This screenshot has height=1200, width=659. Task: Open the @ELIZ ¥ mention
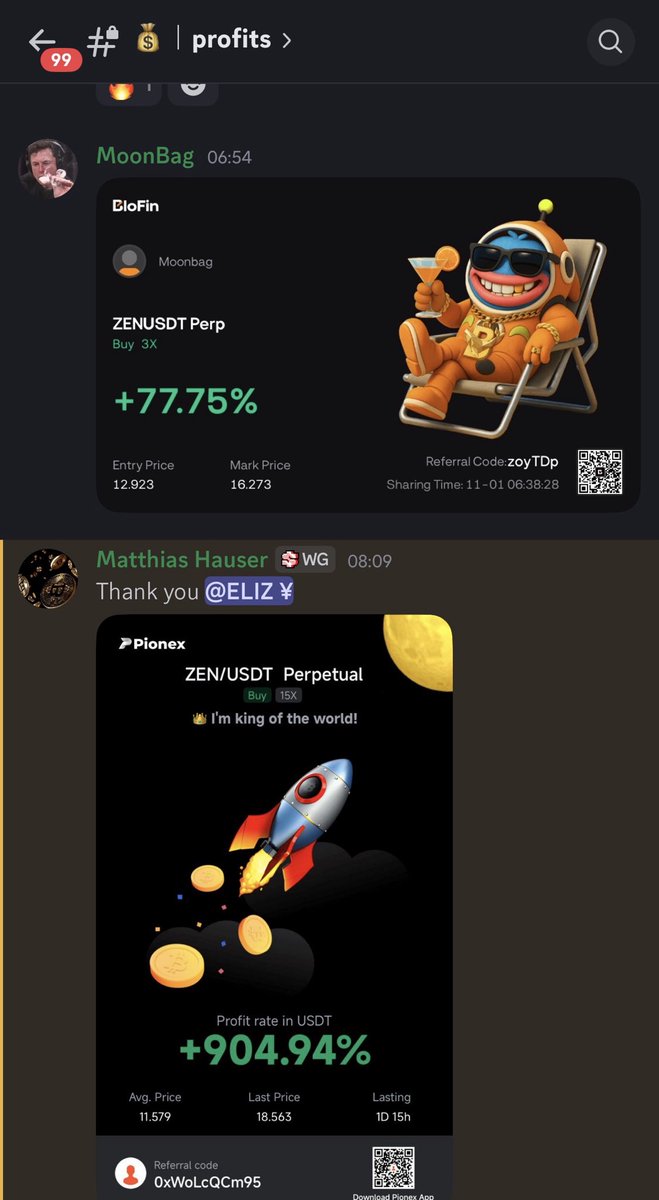pyautogui.click(x=249, y=592)
